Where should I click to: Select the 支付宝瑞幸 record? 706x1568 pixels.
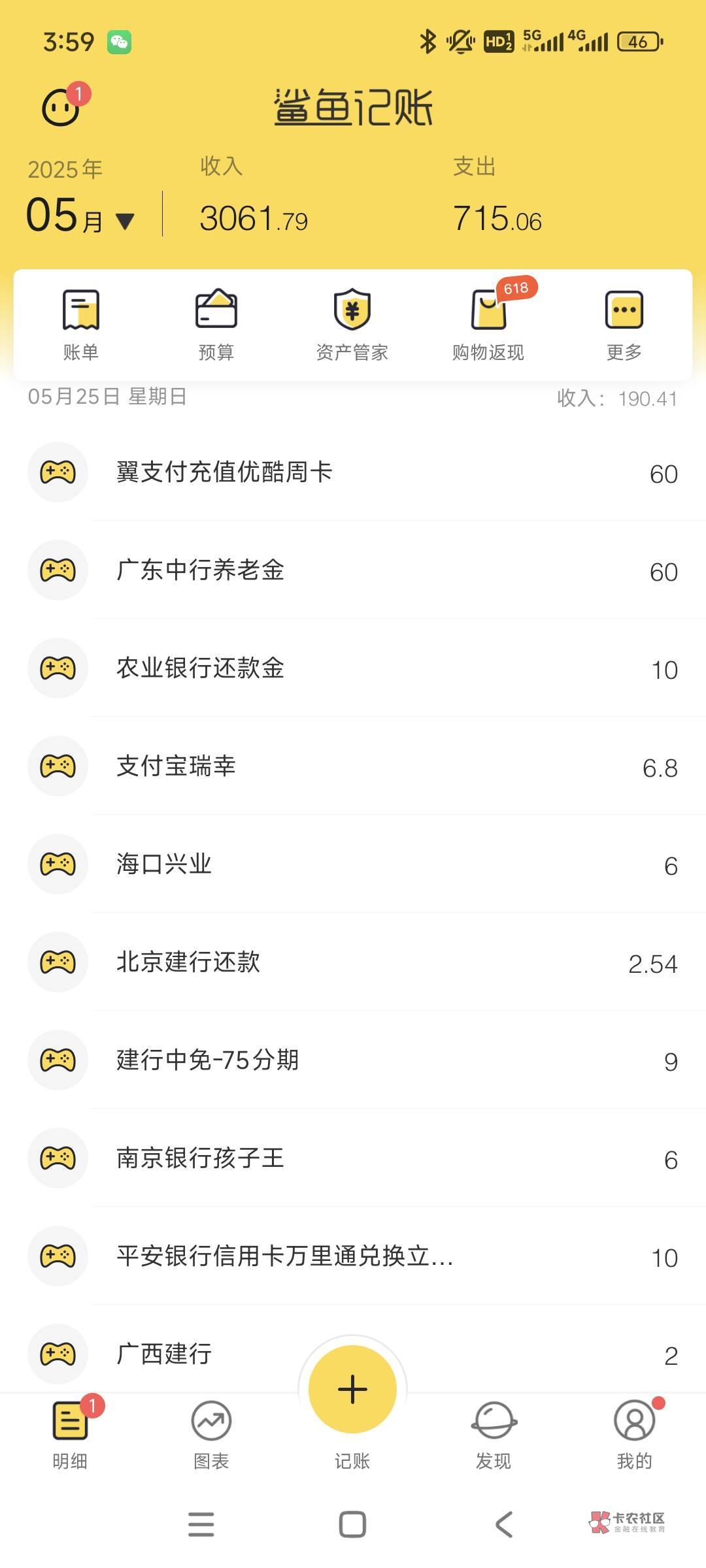click(353, 766)
